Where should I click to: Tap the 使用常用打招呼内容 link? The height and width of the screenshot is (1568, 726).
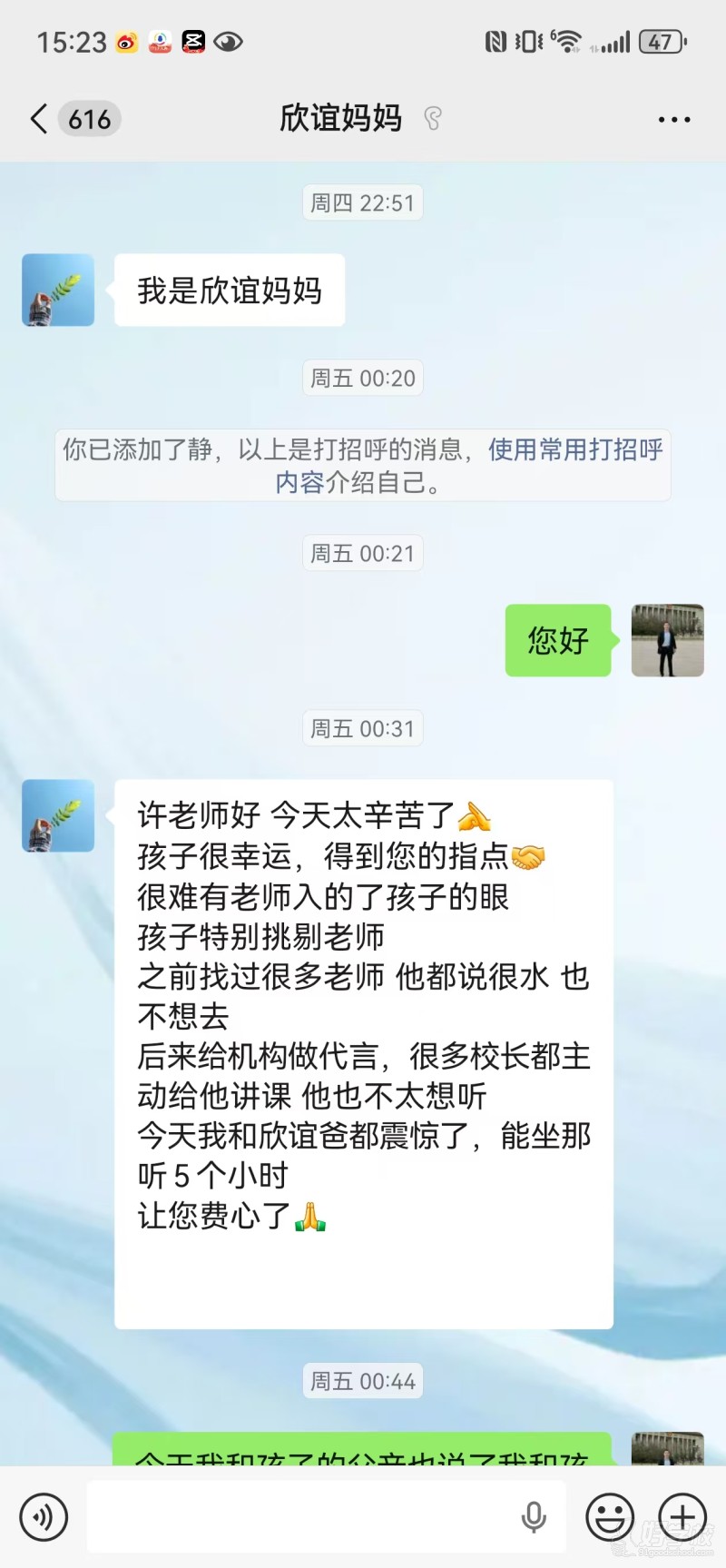(x=574, y=449)
